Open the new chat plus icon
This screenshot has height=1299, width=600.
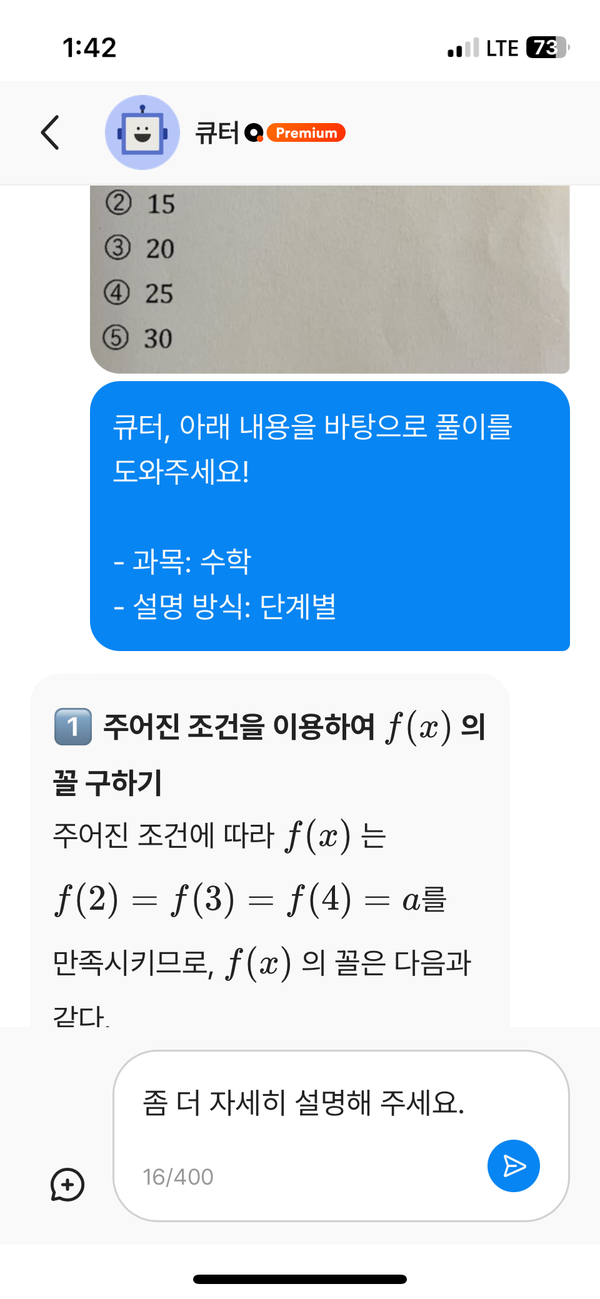[68, 1185]
